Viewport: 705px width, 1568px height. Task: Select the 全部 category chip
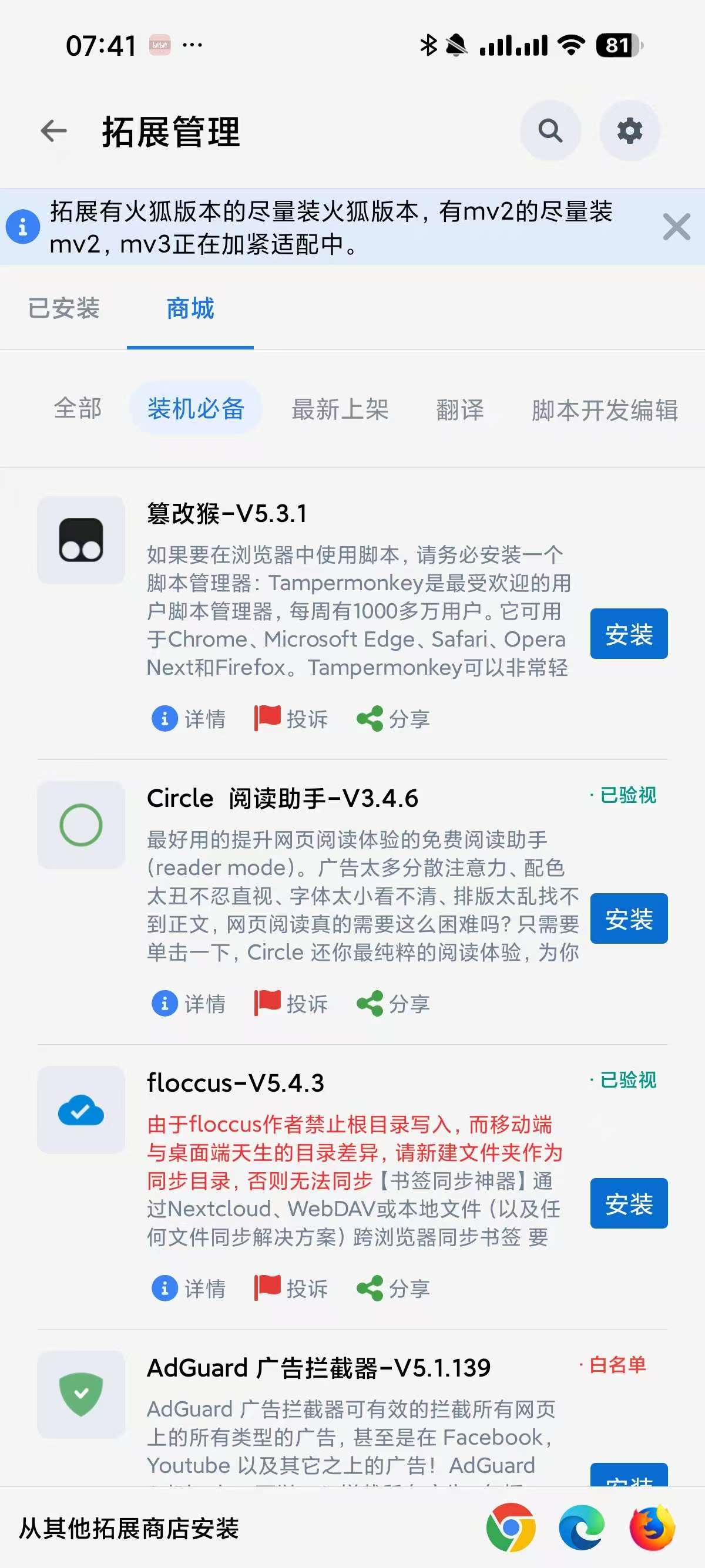tap(78, 408)
